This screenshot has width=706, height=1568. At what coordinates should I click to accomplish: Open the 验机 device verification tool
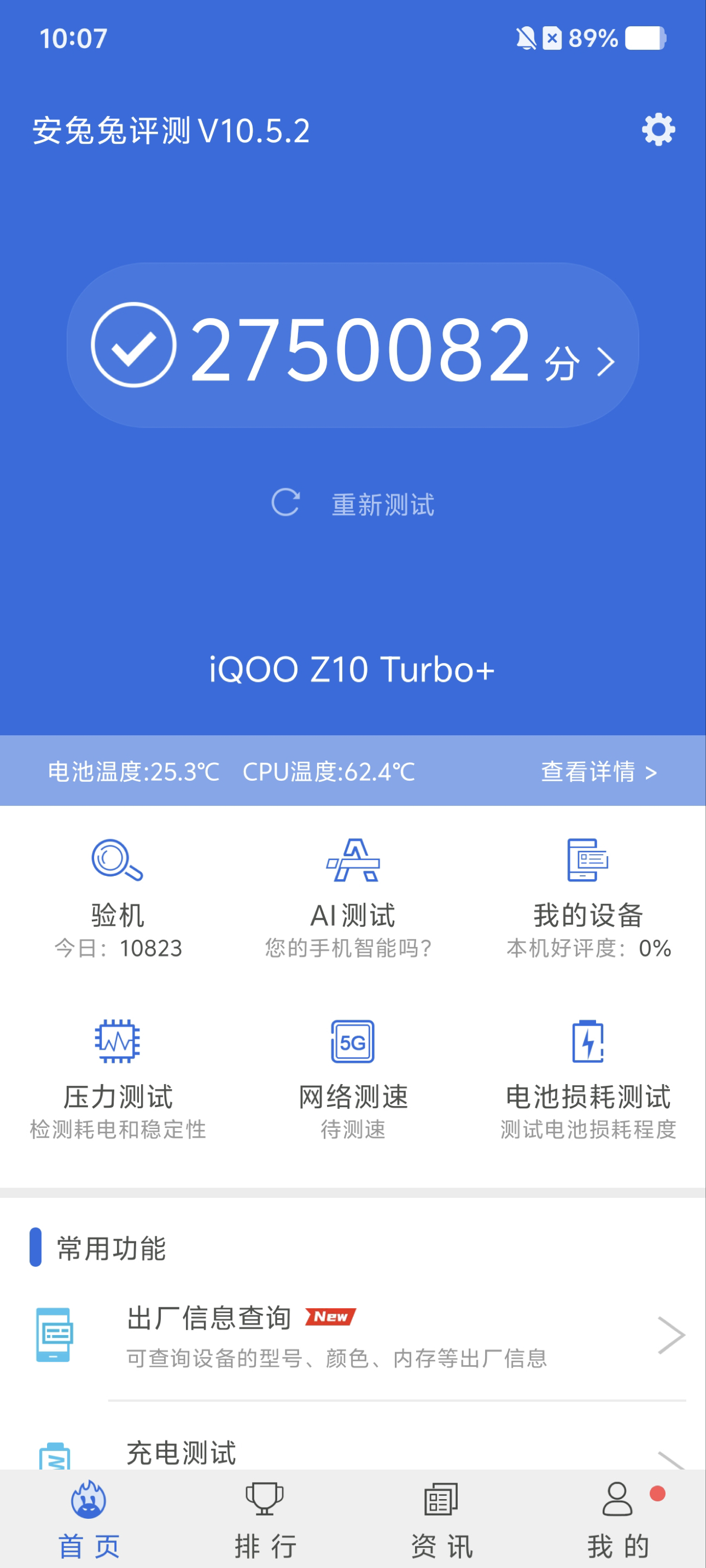click(x=118, y=897)
